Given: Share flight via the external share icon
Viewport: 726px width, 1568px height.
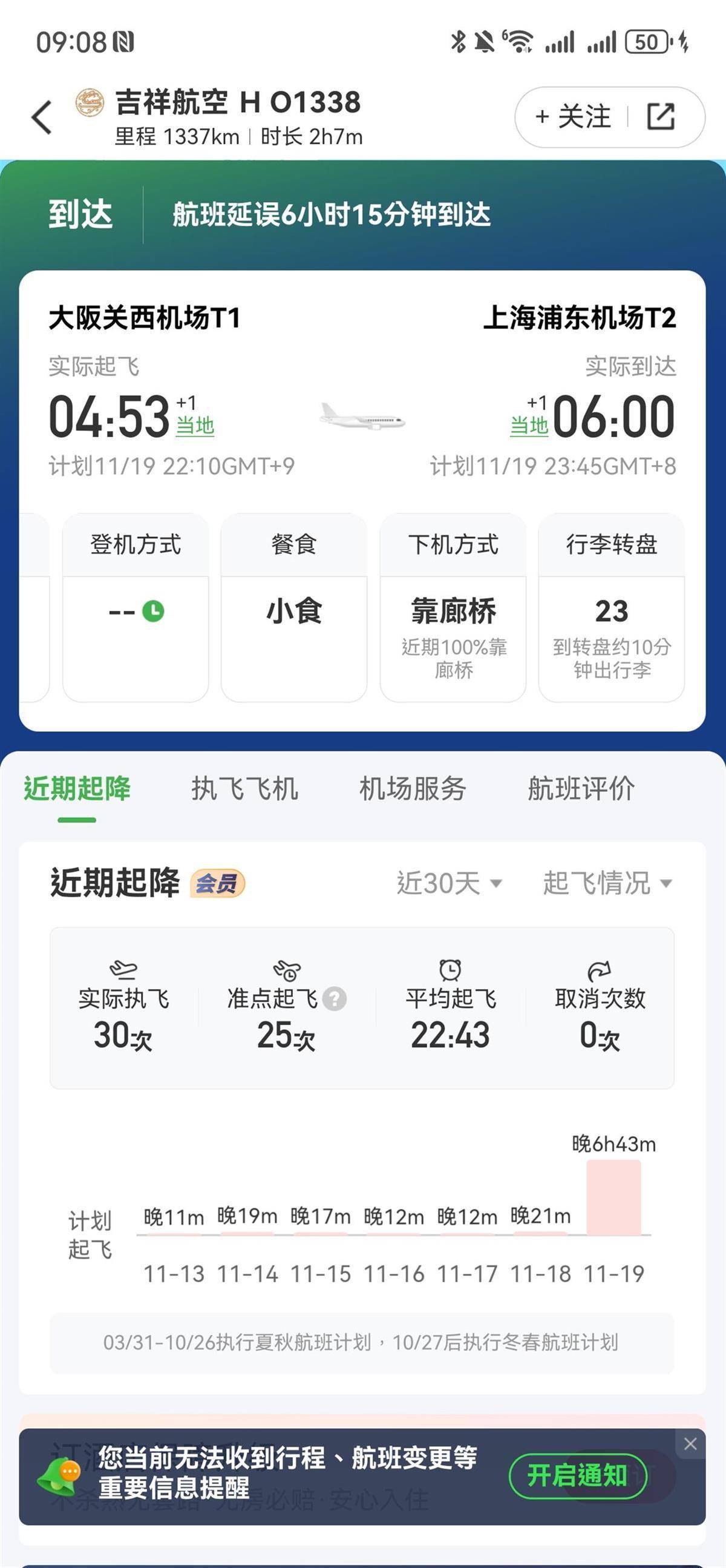Looking at the screenshot, I should (x=660, y=117).
